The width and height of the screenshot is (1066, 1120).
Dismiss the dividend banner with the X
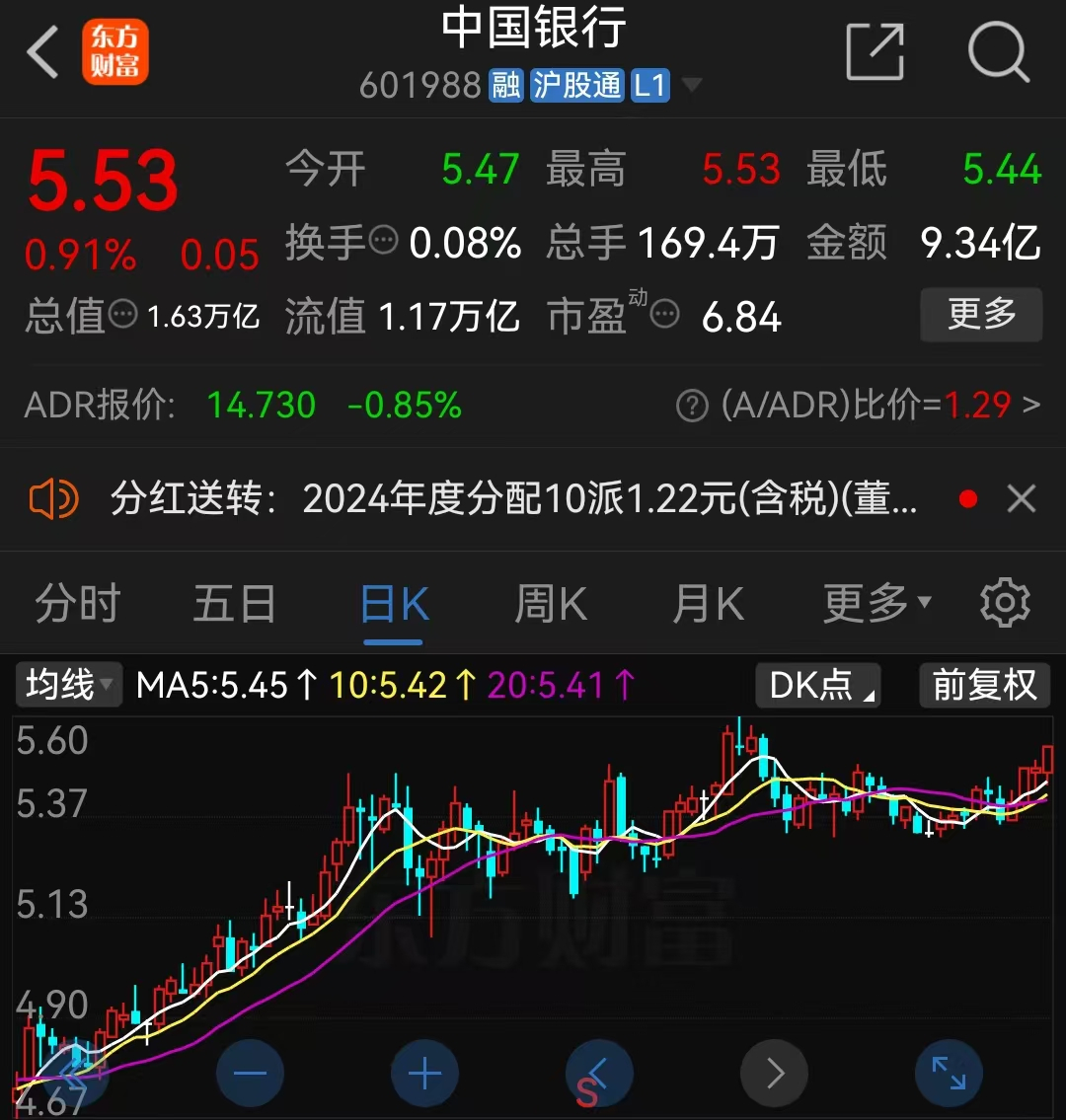pos(1023,498)
